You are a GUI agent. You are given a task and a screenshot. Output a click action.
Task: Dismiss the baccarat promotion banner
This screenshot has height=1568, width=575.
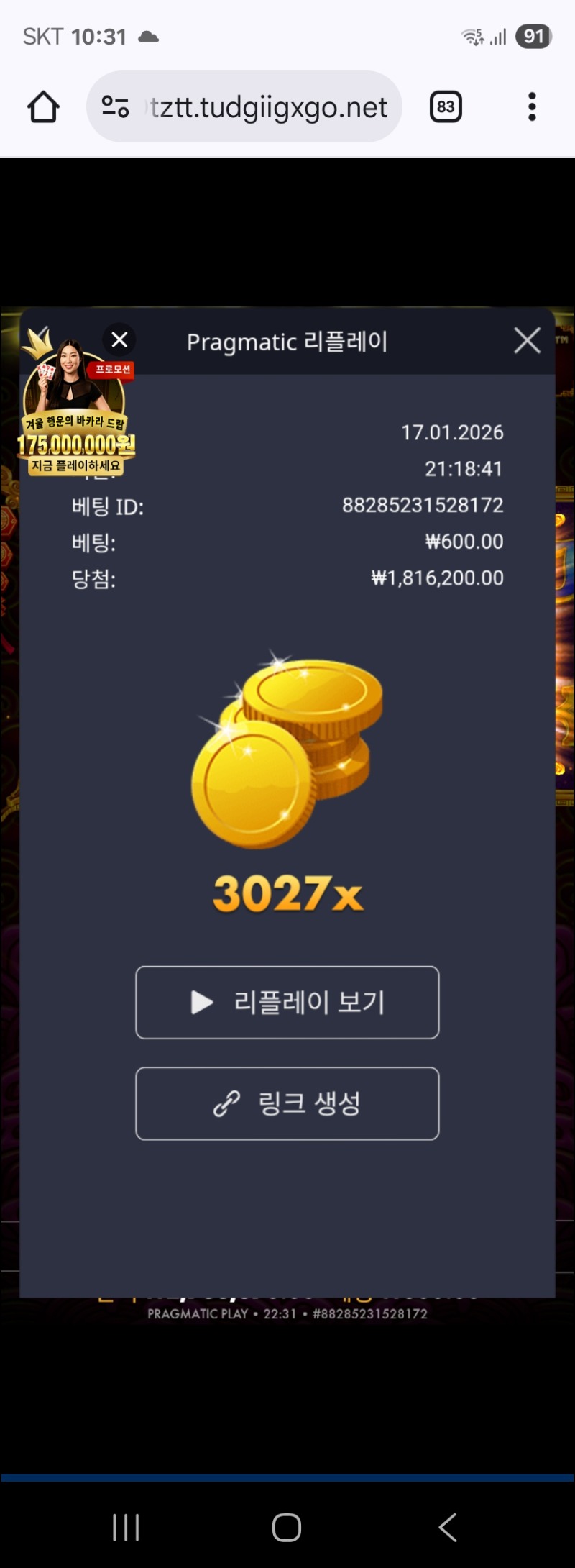pos(119,339)
